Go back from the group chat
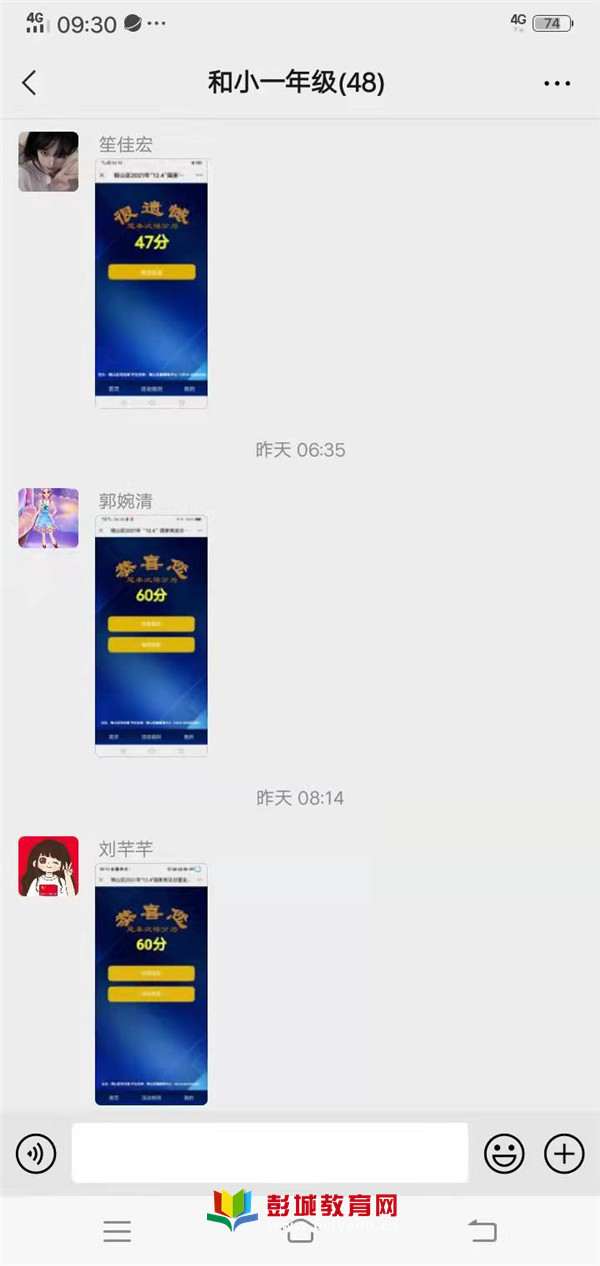 click(x=29, y=83)
